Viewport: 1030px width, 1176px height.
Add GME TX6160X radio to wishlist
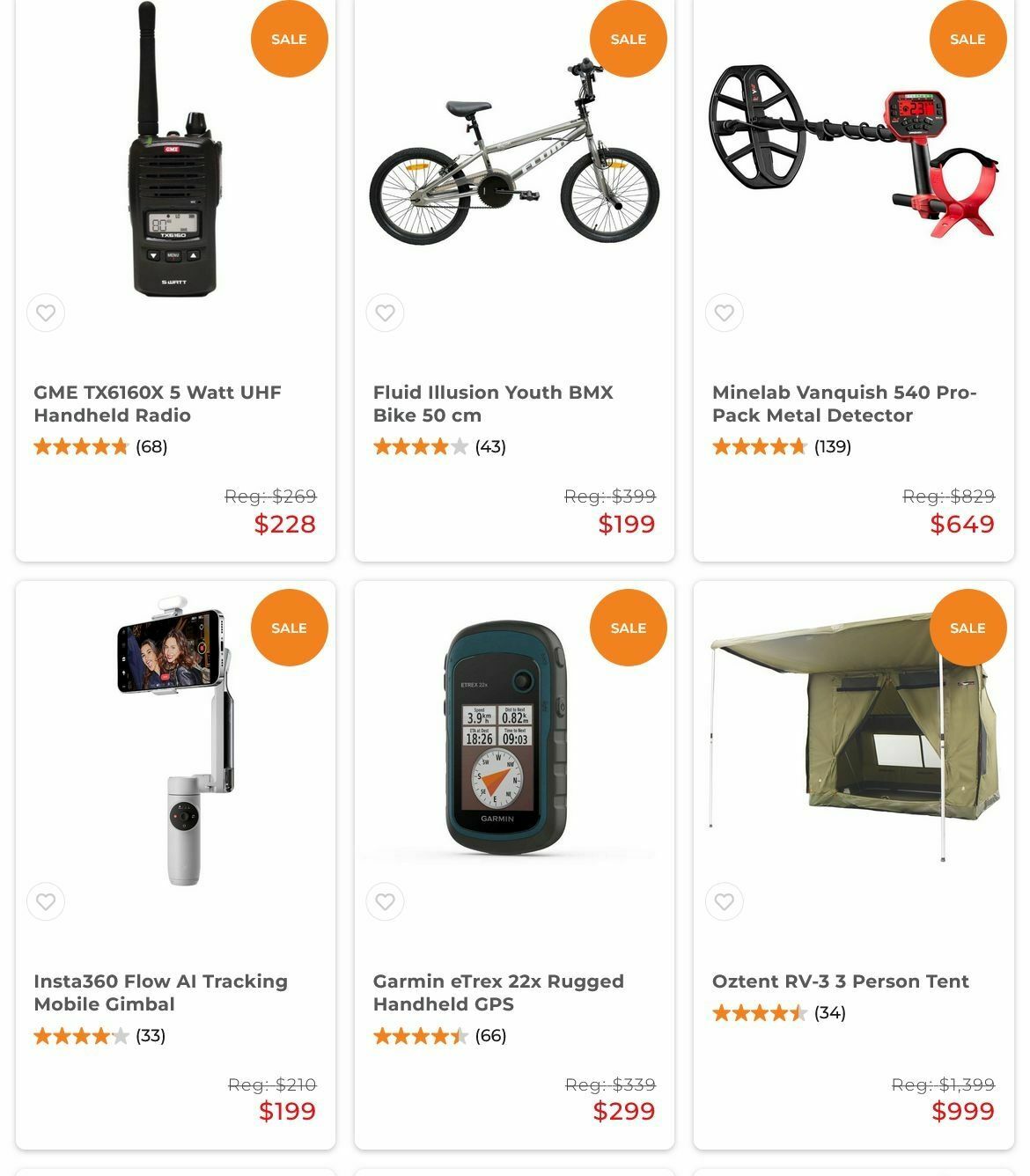click(46, 312)
